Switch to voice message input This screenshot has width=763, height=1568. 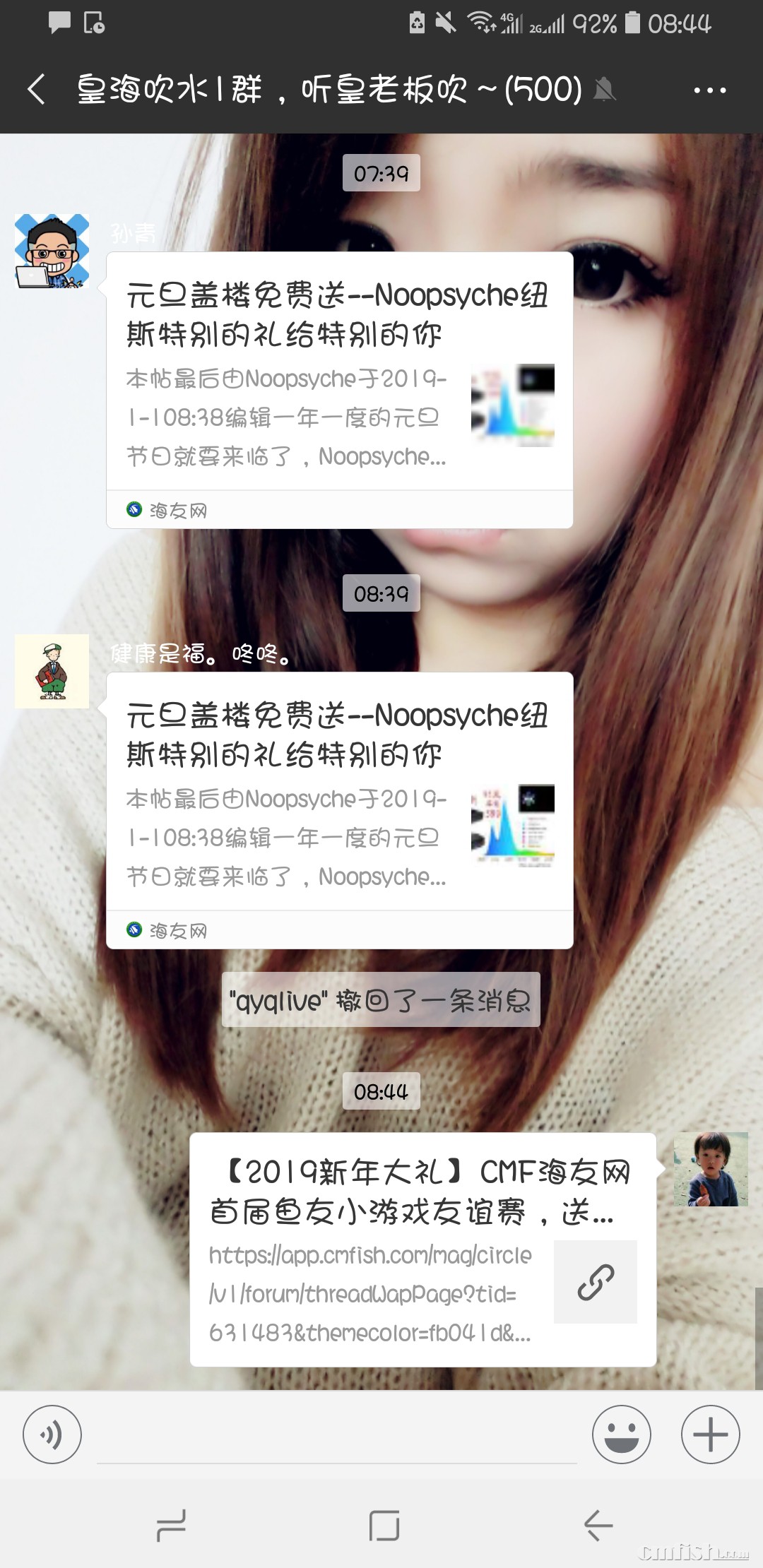click(52, 1435)
